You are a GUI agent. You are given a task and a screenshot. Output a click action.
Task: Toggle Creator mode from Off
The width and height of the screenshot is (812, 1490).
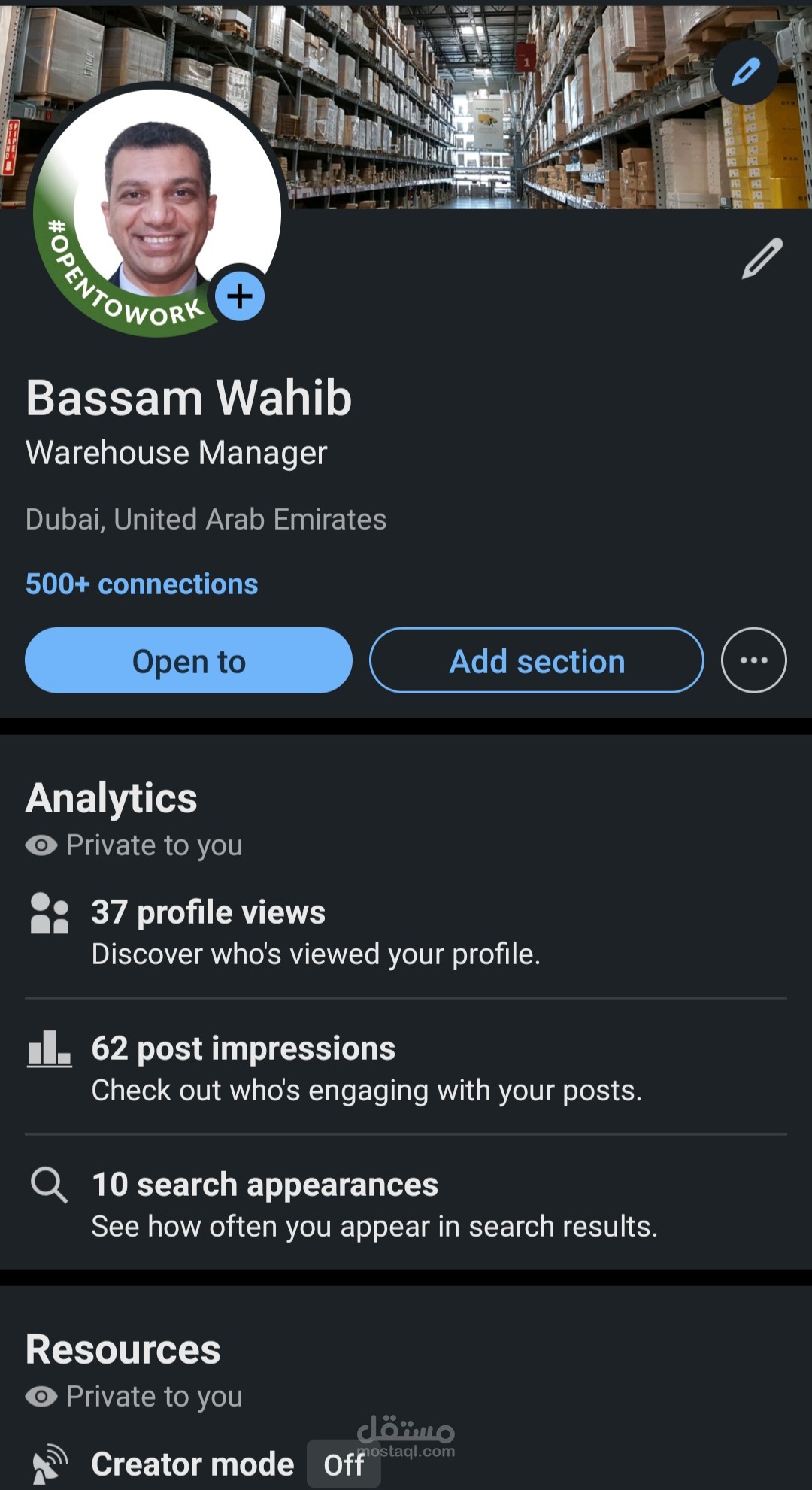coord(344,1463)
